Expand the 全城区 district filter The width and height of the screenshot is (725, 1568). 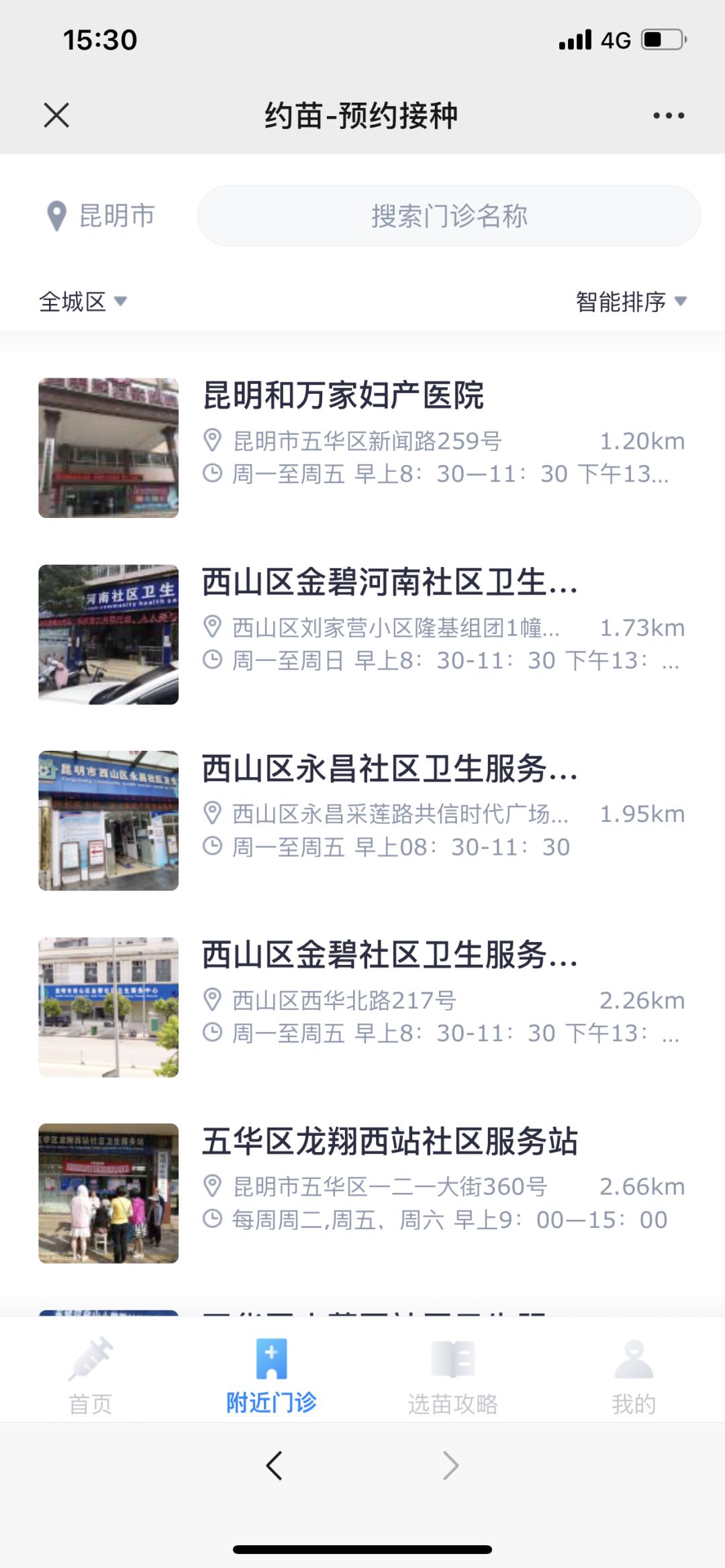[x=83, y=301]
